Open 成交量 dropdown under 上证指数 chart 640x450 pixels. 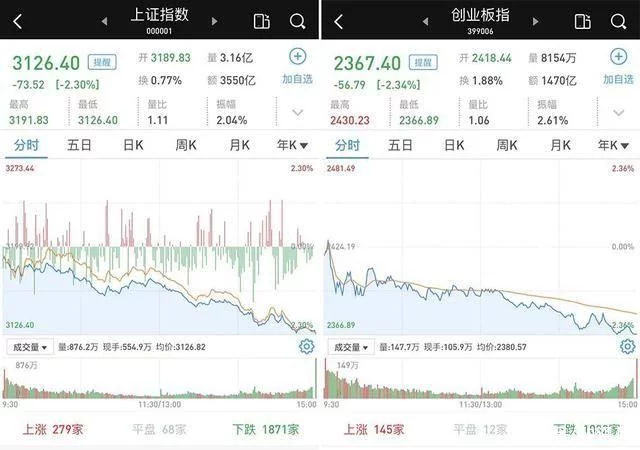click(30, 347)
